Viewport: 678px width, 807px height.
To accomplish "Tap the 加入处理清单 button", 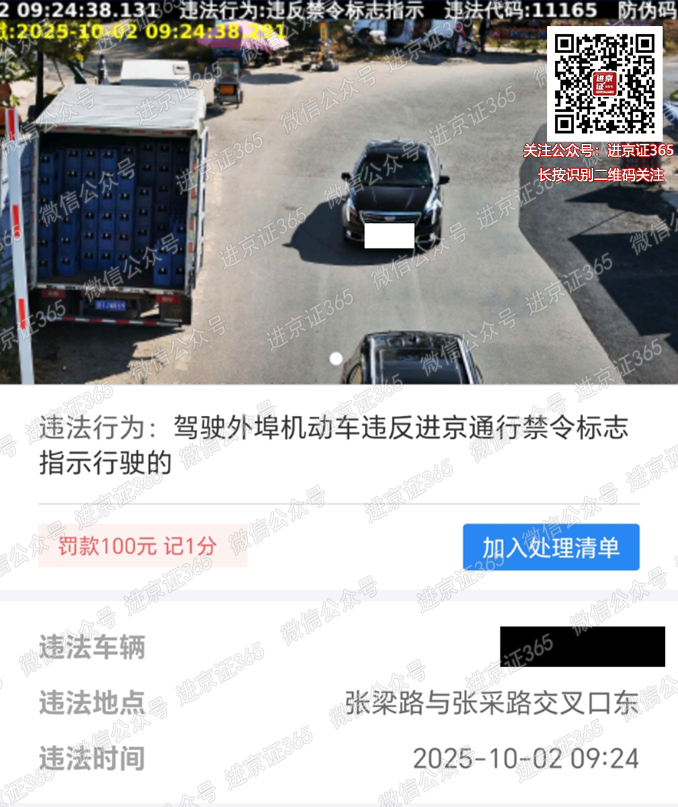I will [x=550, y=547].
